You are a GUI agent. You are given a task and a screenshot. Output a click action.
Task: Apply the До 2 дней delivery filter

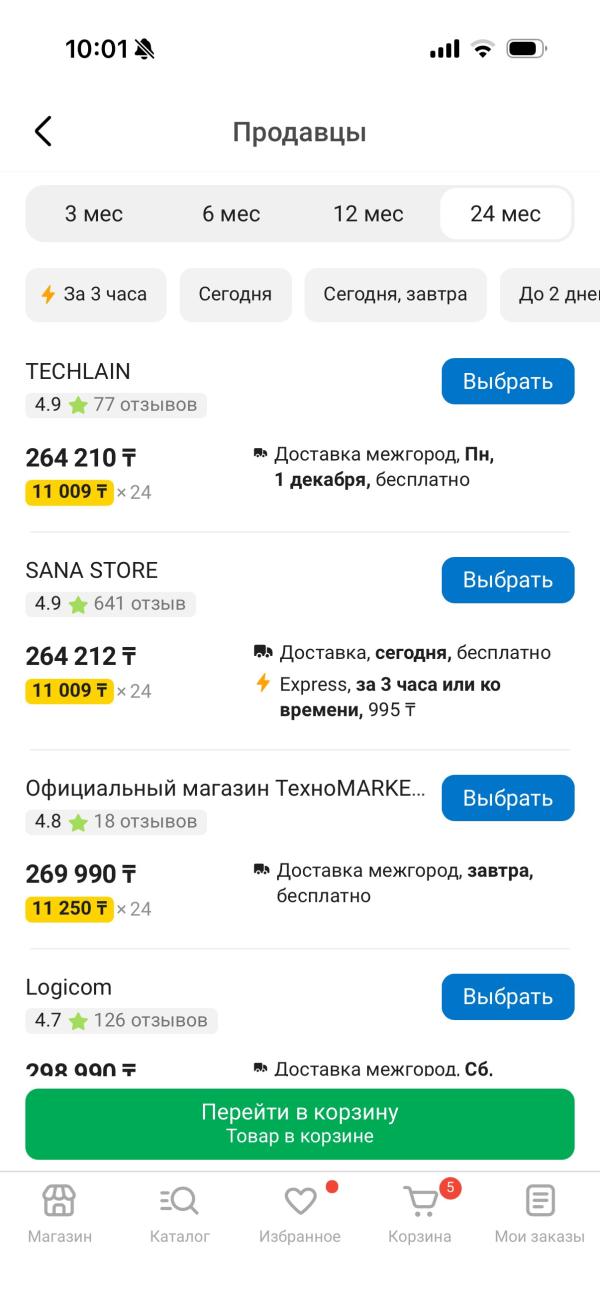(x=551, y=295)
